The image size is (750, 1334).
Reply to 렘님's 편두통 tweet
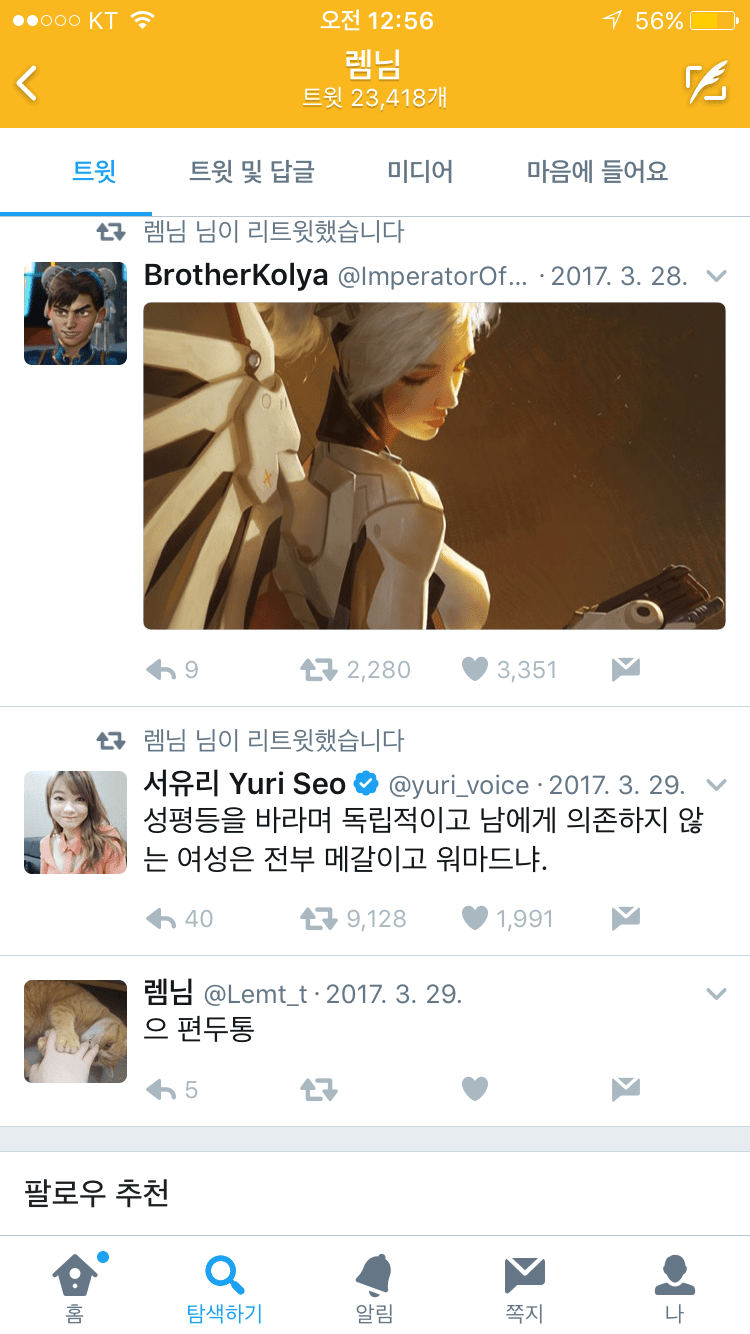161,1089
